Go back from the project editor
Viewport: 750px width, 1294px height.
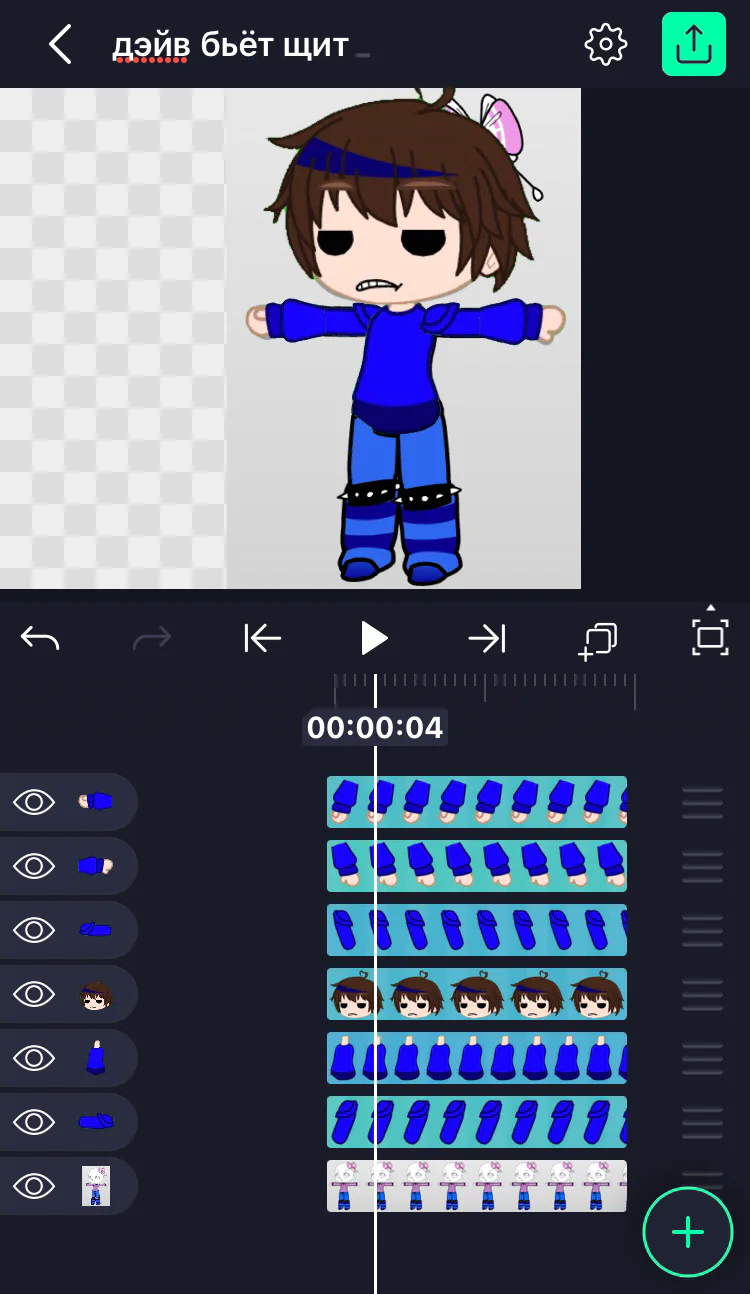click(60, 45)
